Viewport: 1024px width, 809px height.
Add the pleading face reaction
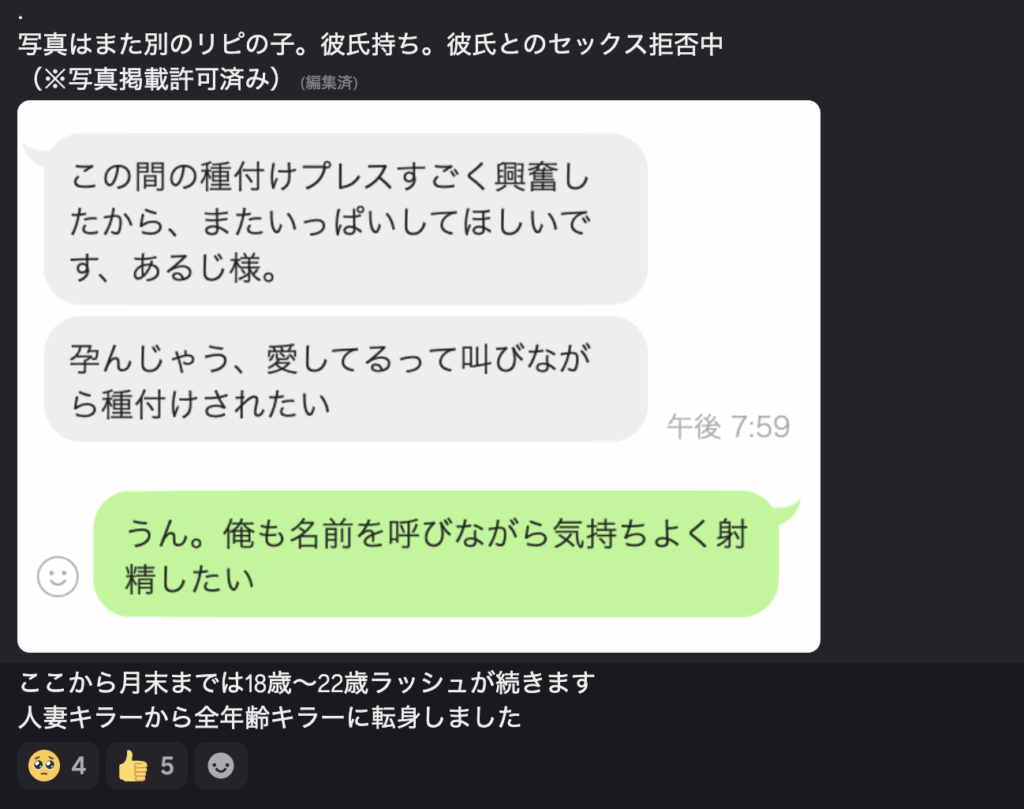(x=57, y=766)
